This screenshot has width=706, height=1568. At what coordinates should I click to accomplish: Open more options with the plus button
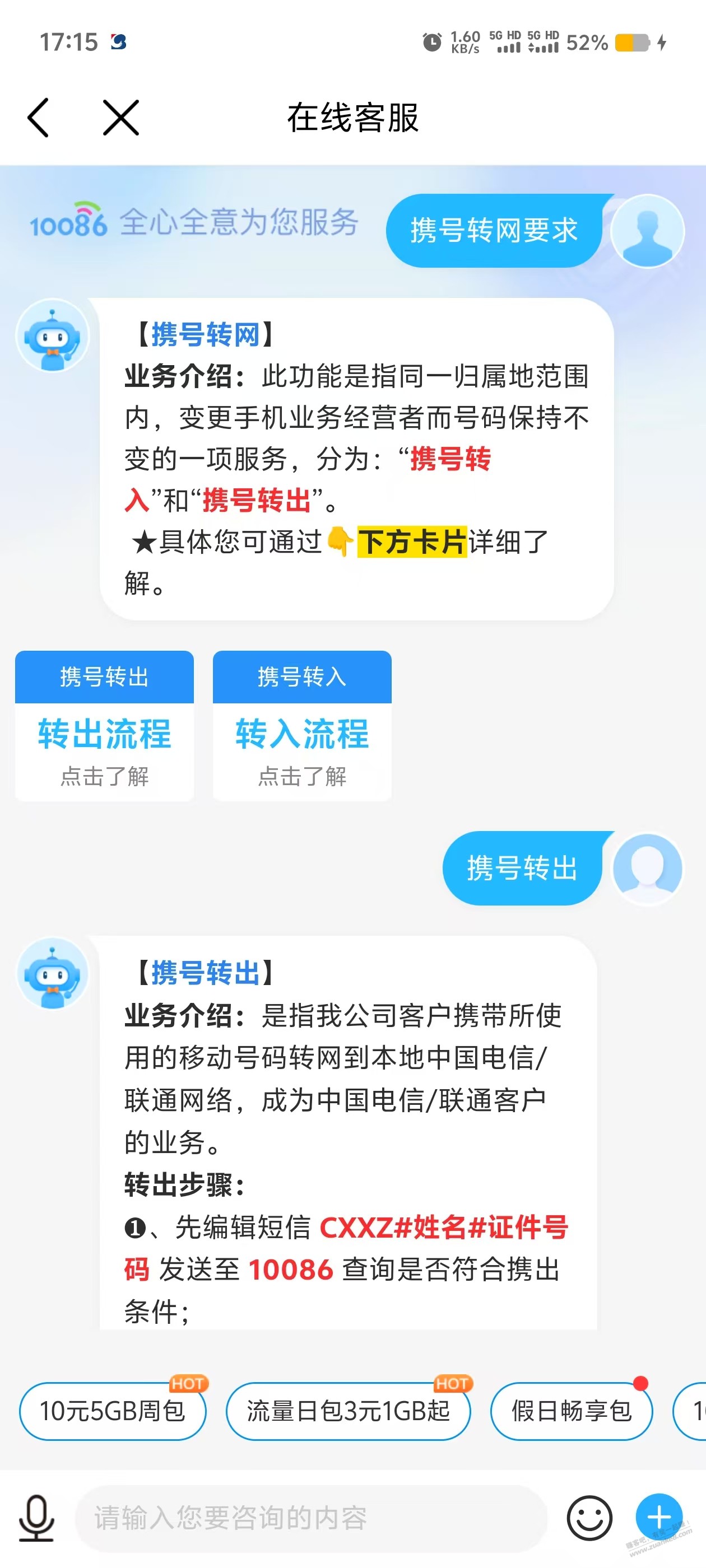click(x=658, y=1516)
